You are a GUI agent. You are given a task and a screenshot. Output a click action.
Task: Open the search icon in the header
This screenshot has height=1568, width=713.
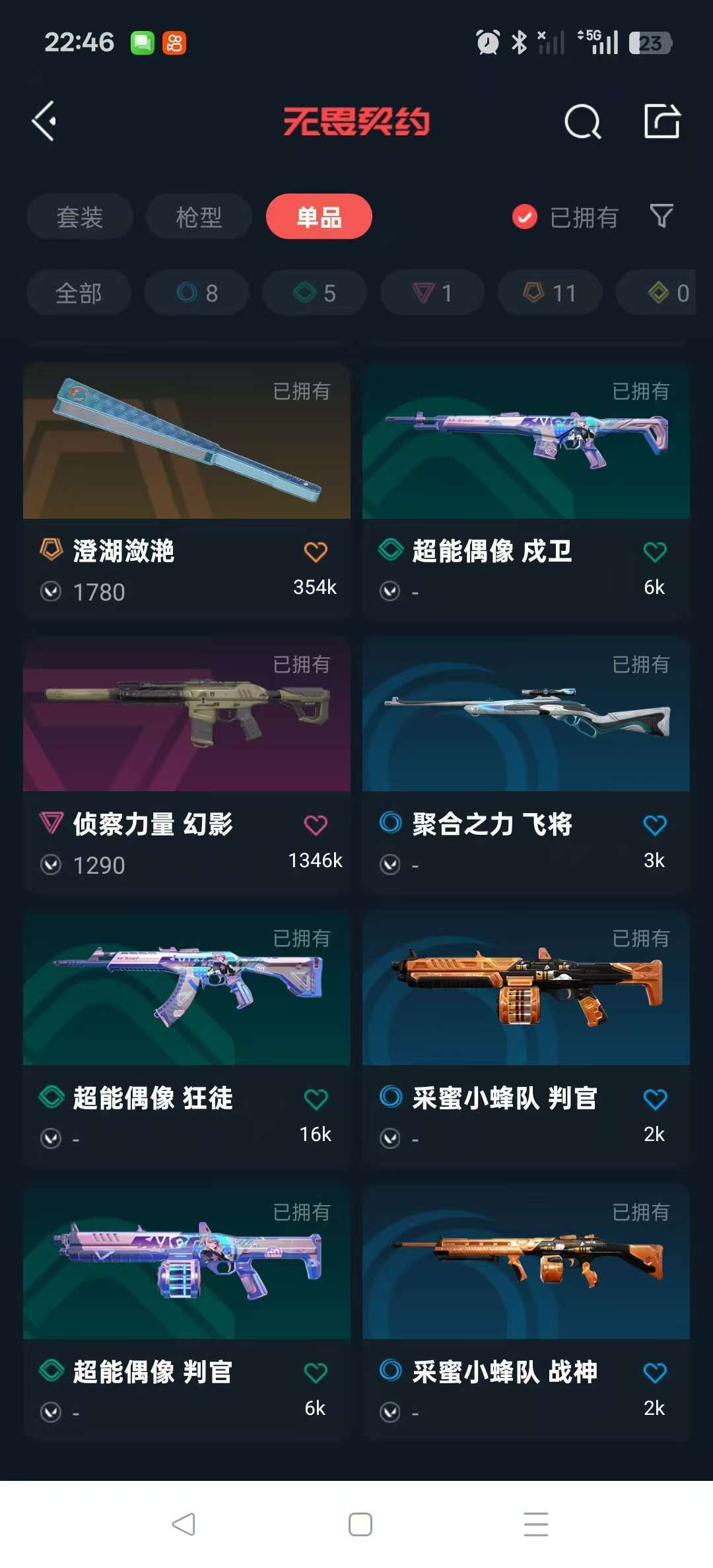pos(582,121)
